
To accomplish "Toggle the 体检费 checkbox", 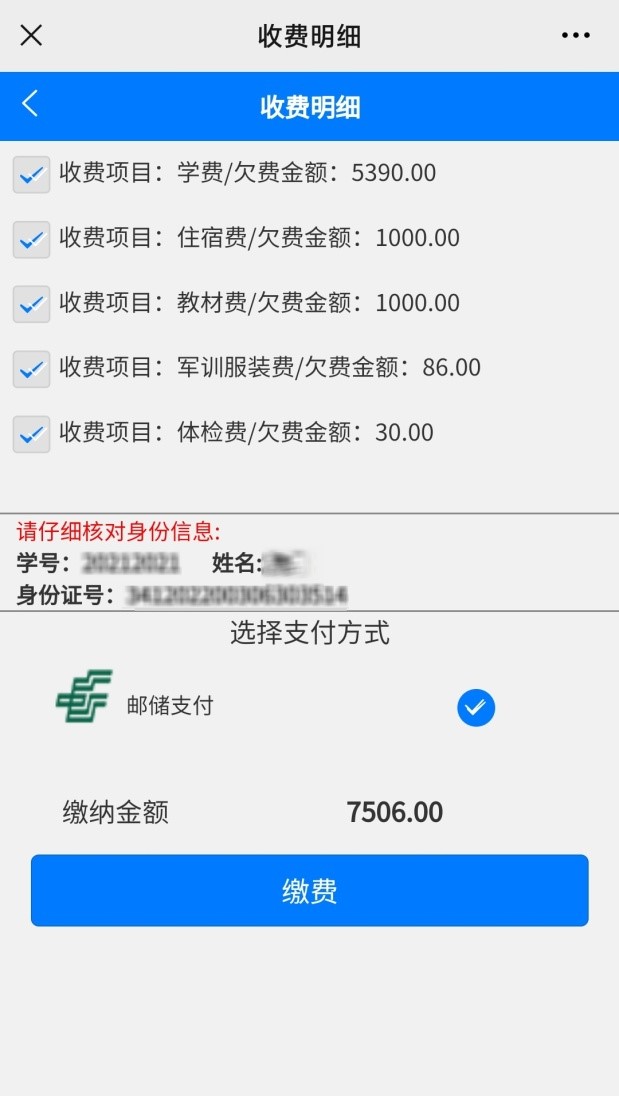I will 31,434.
